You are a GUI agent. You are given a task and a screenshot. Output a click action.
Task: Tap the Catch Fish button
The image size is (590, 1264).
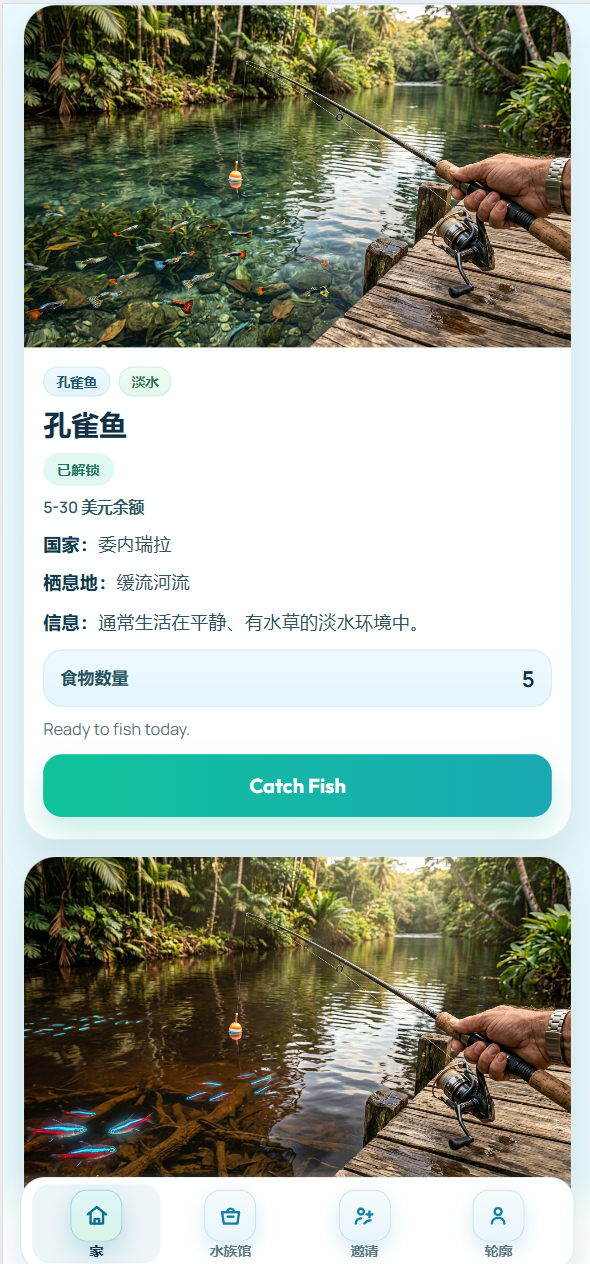pyautogui.click(x=297, y=786)
